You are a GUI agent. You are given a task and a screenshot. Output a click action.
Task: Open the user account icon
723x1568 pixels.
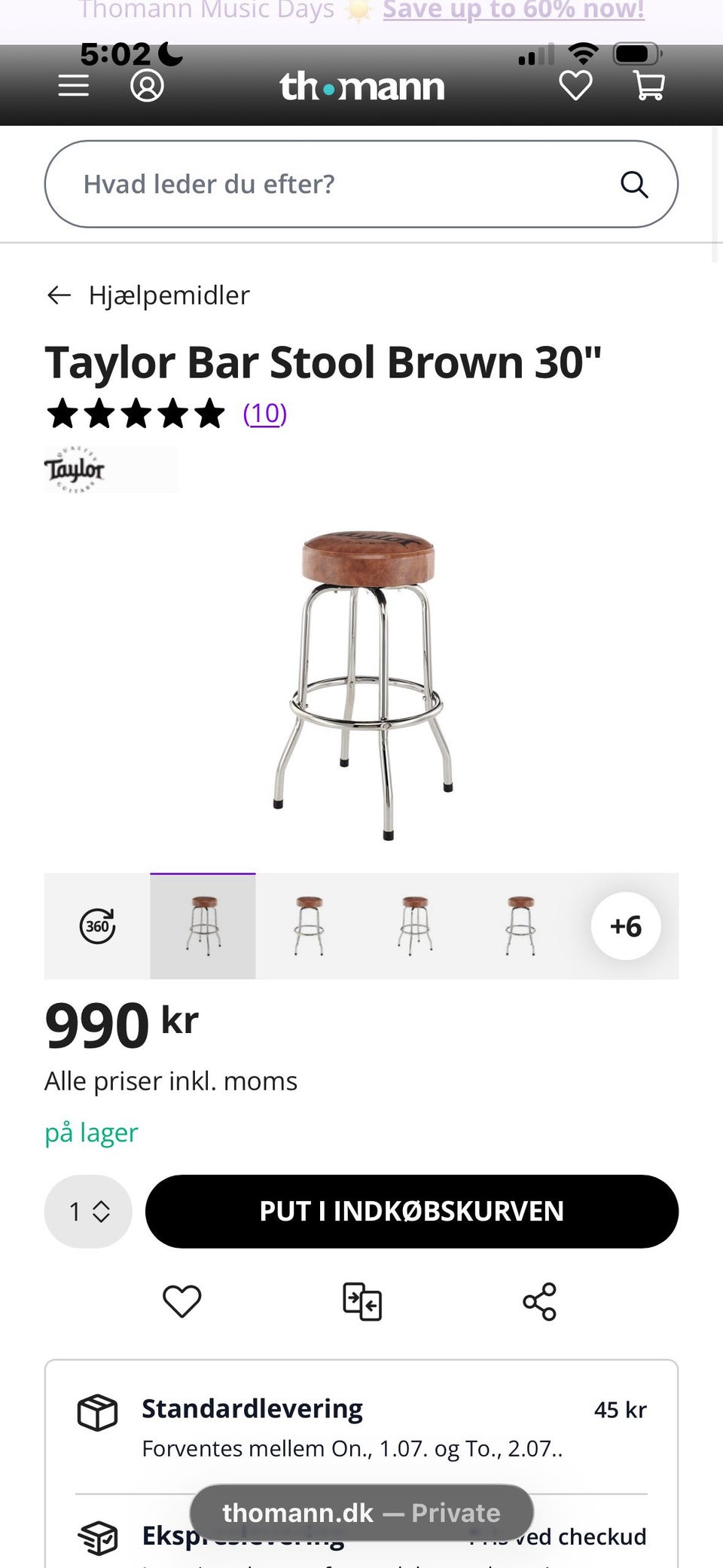pyautogui.click(x=147, y=86)
